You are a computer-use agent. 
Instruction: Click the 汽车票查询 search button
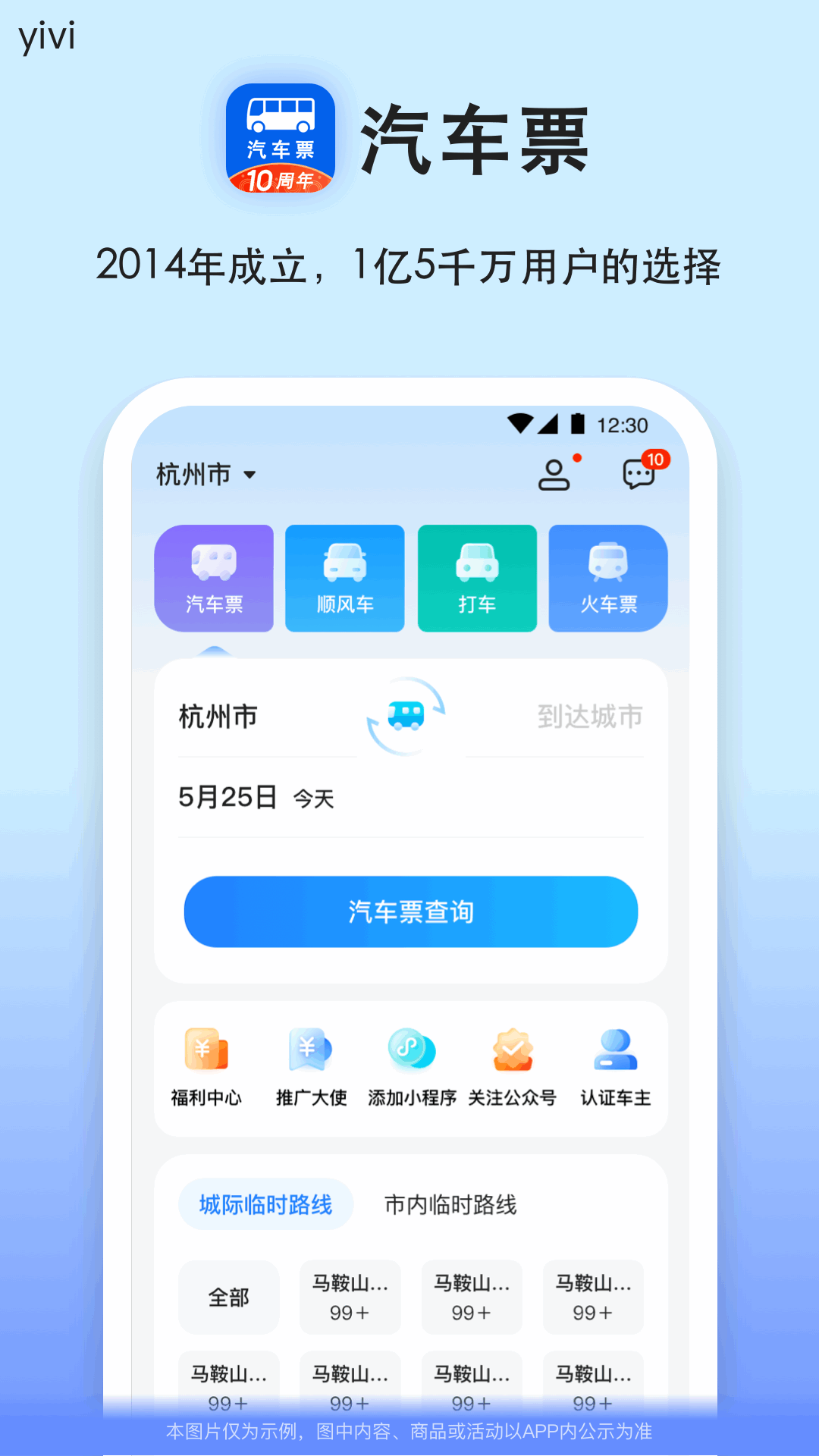(409, 912)
